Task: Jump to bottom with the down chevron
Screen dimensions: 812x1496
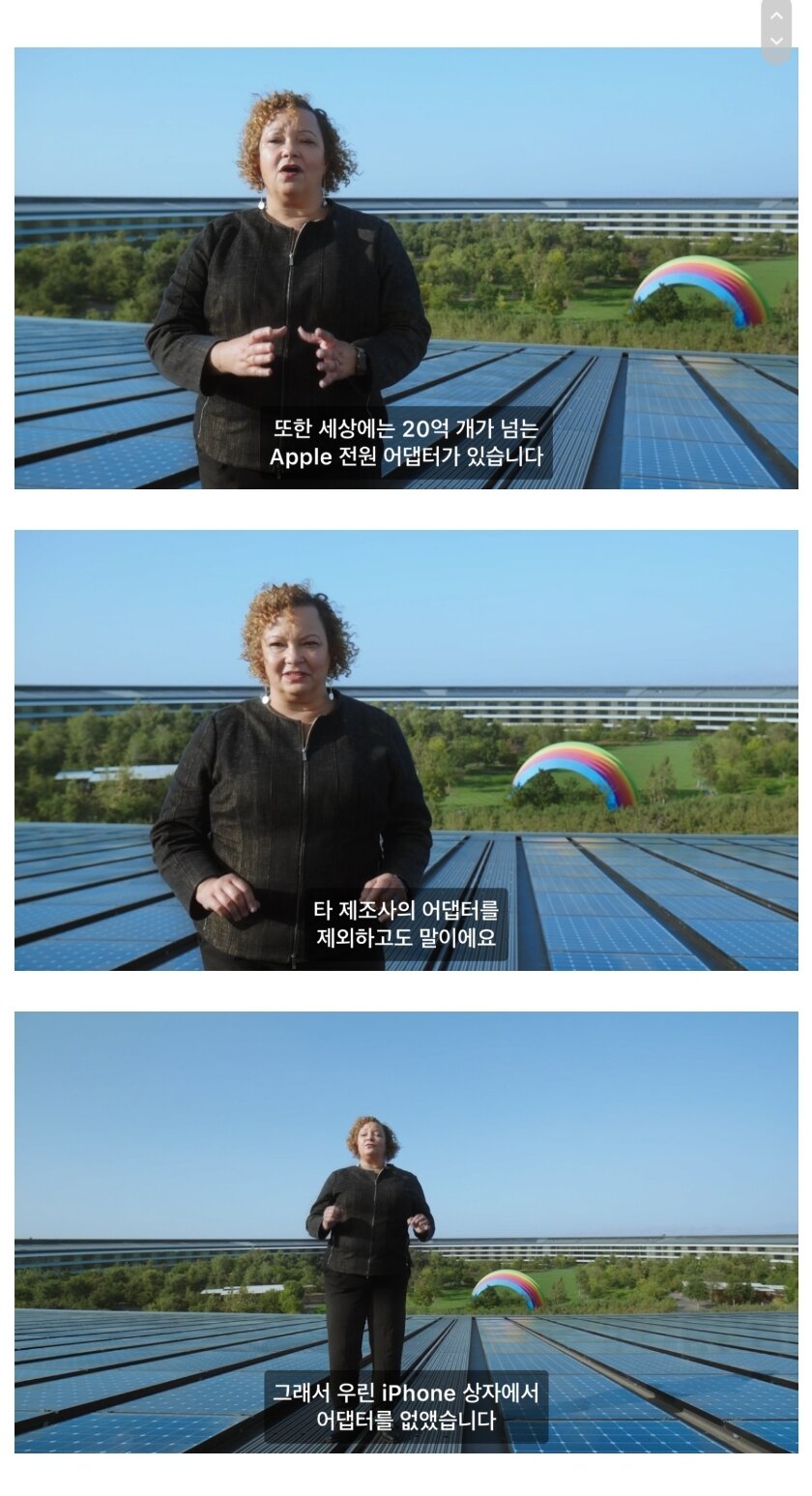Action: pos(776,42)
